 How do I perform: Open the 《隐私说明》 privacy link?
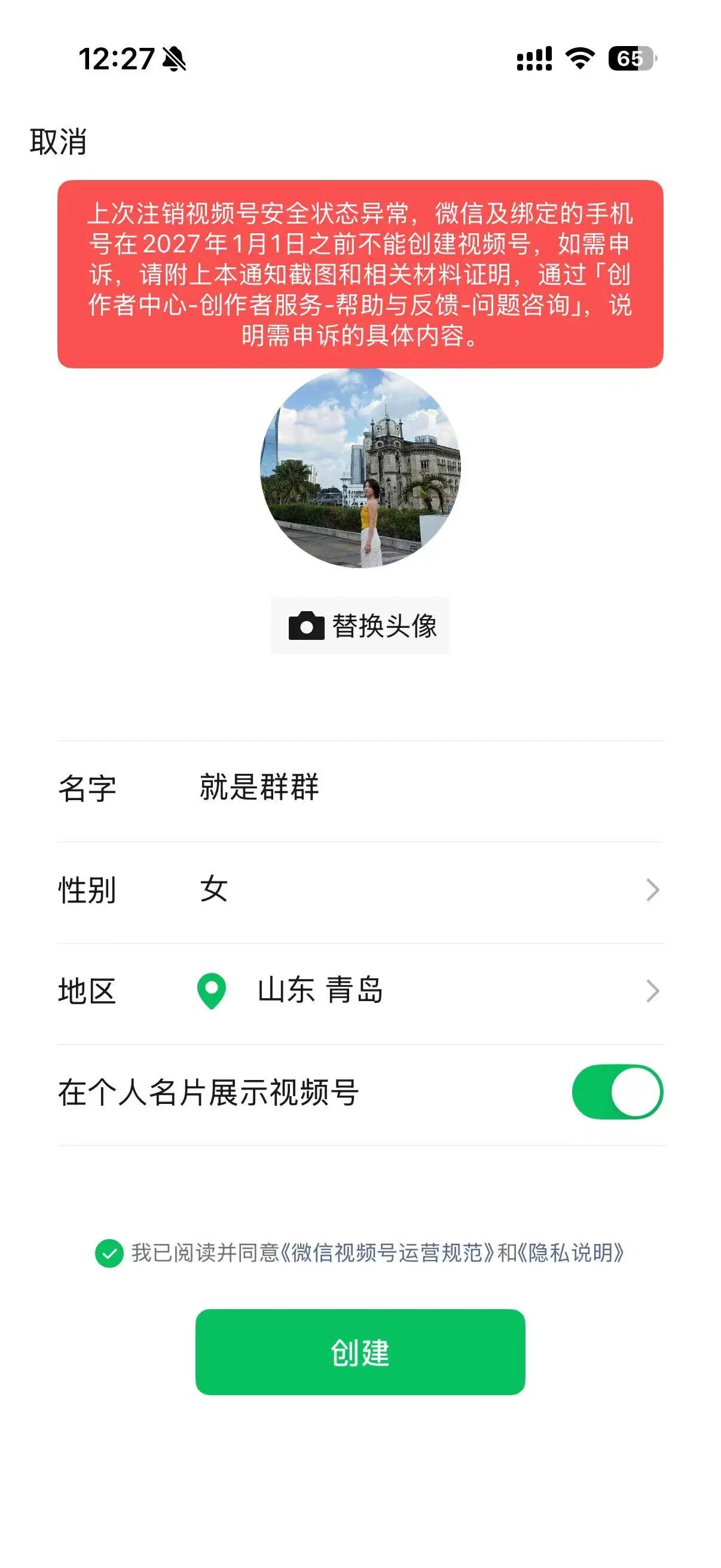point(571,1253)
